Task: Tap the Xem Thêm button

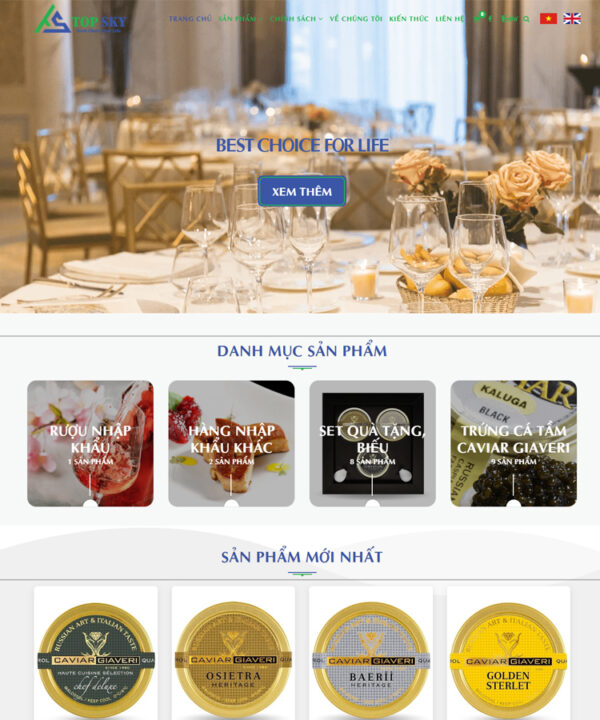Action: (x=301, y=191)
